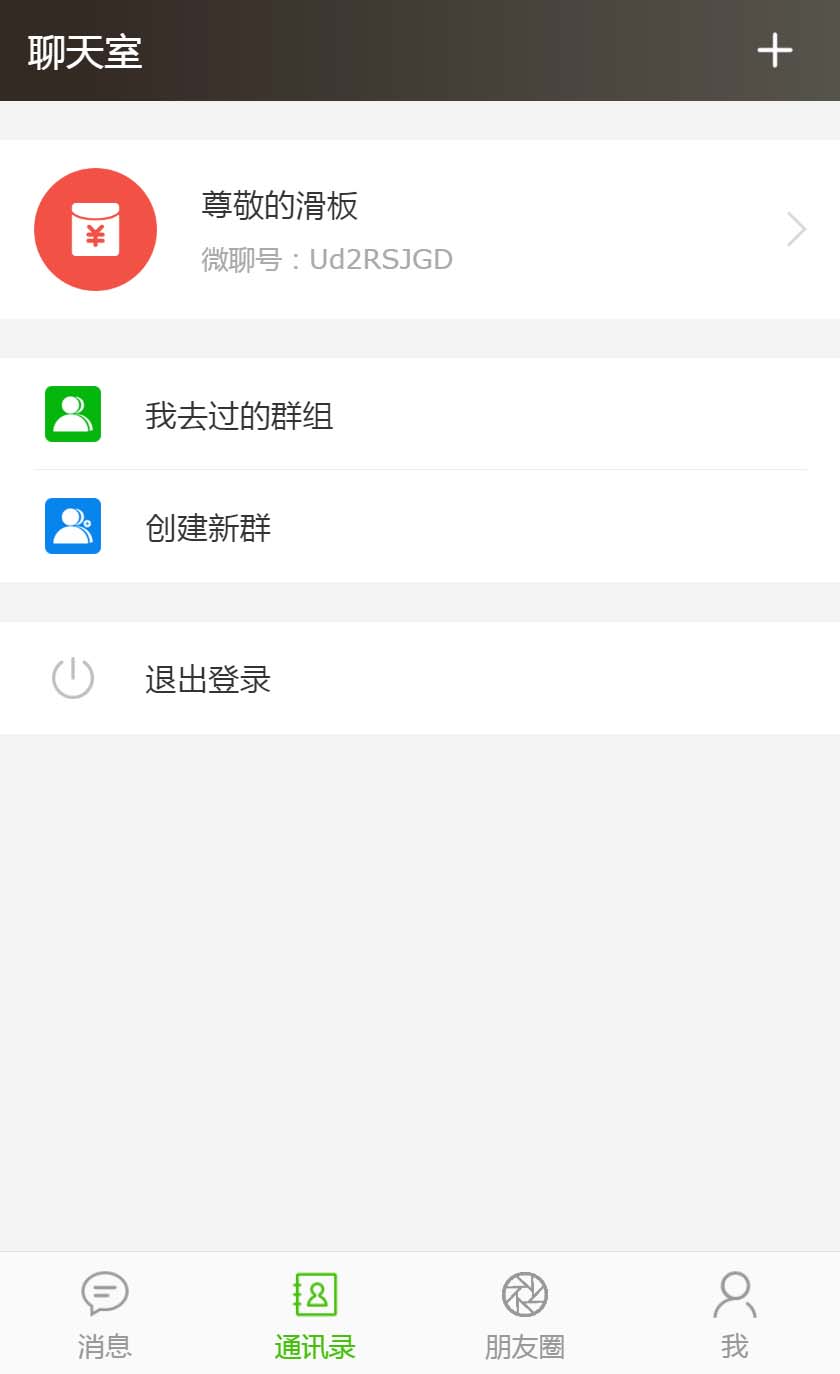Select the green group icon for visited groups
The height and width of the screenshot is (1374, 840).
tap(72, 414)
